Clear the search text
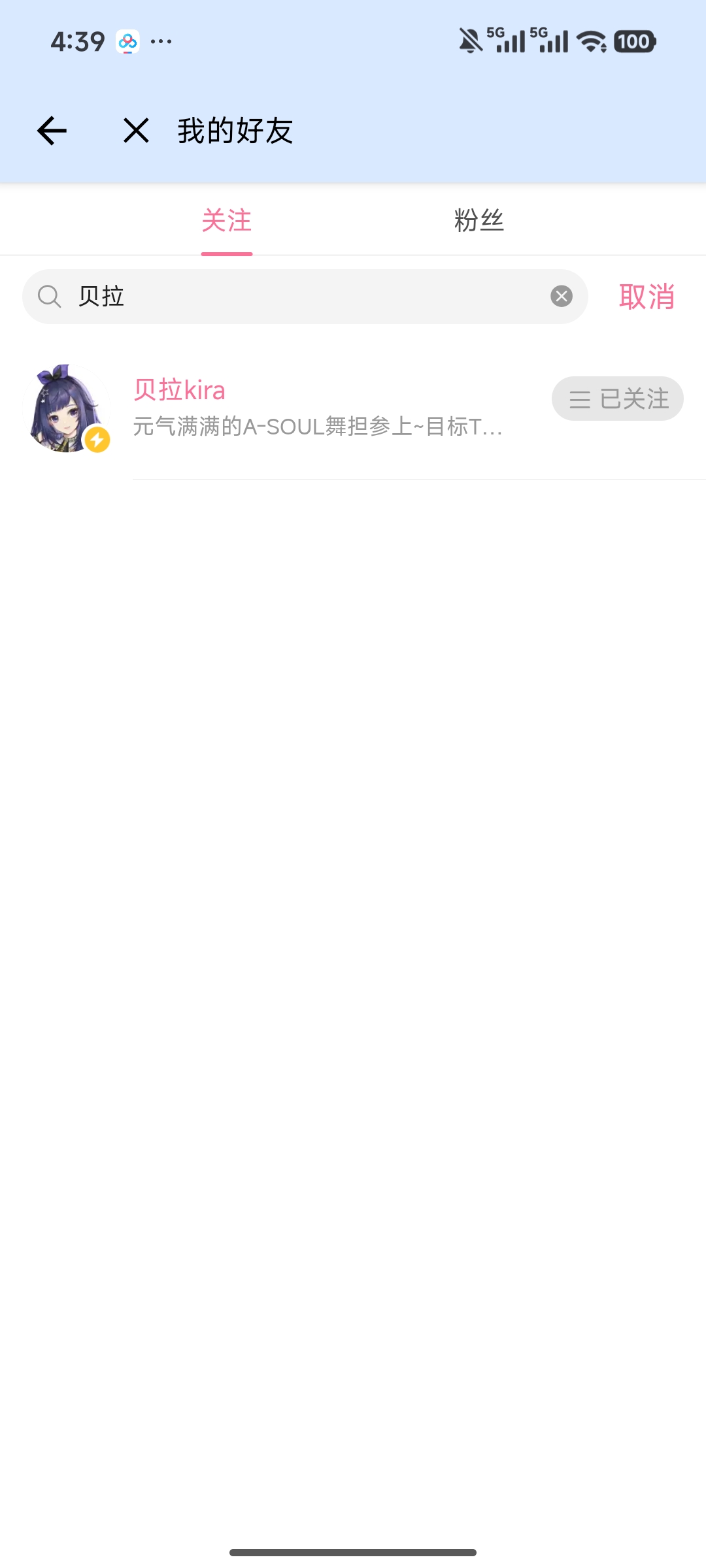 point(561,297)
